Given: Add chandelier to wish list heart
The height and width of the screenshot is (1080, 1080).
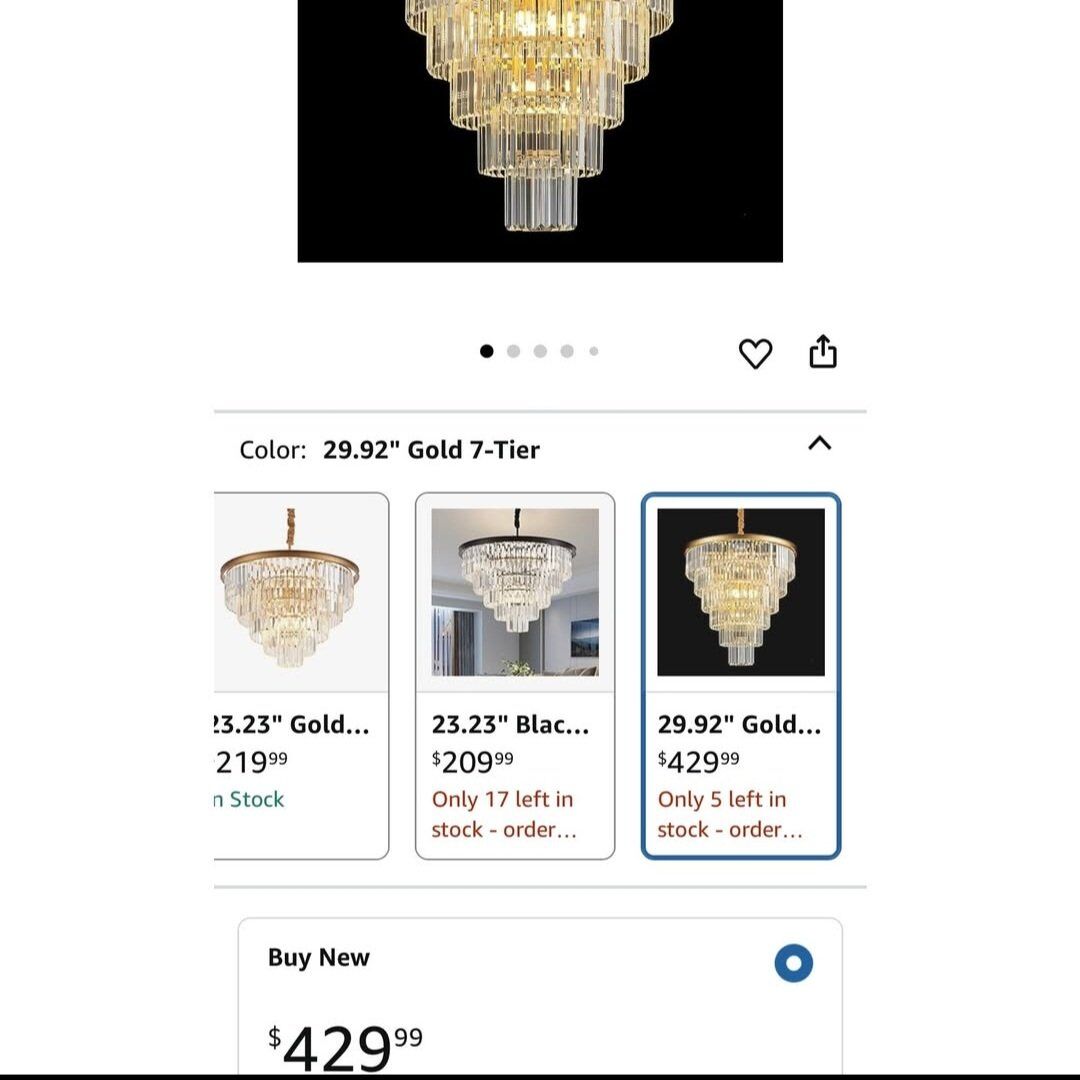Looking at the screenshot, I should coord(755,353).
